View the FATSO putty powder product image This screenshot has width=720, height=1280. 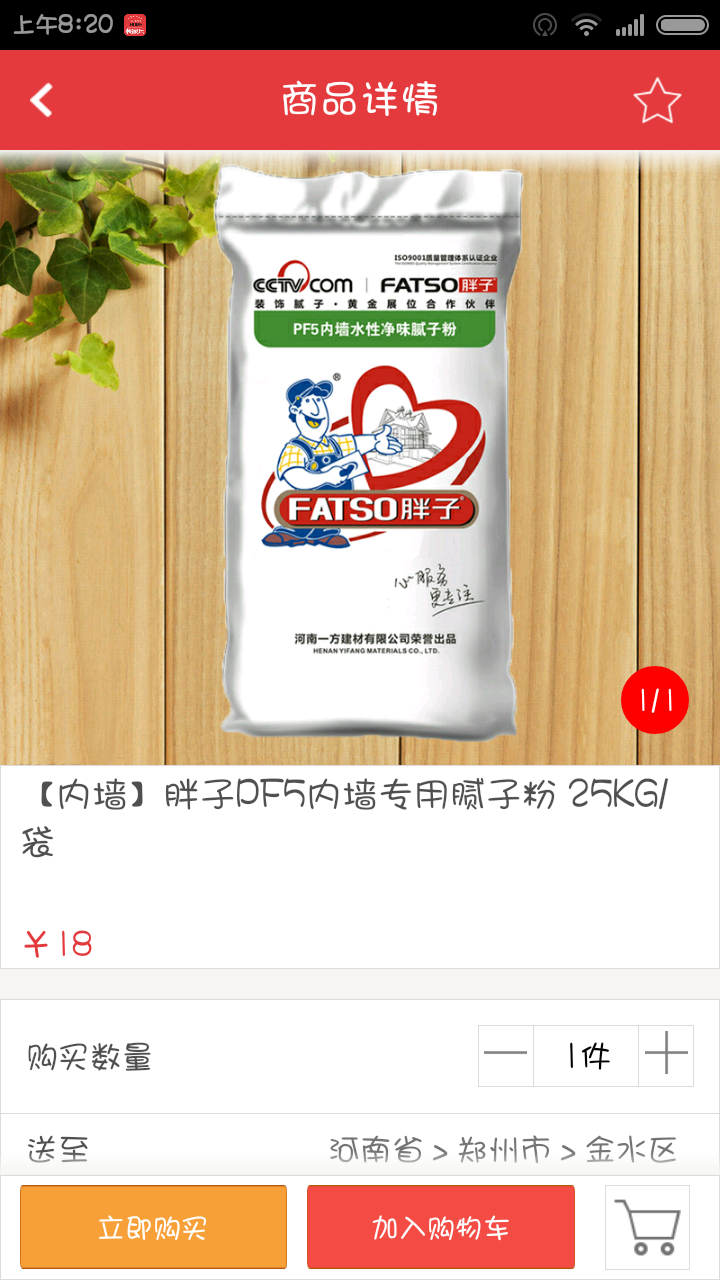(x=370, y=450)
